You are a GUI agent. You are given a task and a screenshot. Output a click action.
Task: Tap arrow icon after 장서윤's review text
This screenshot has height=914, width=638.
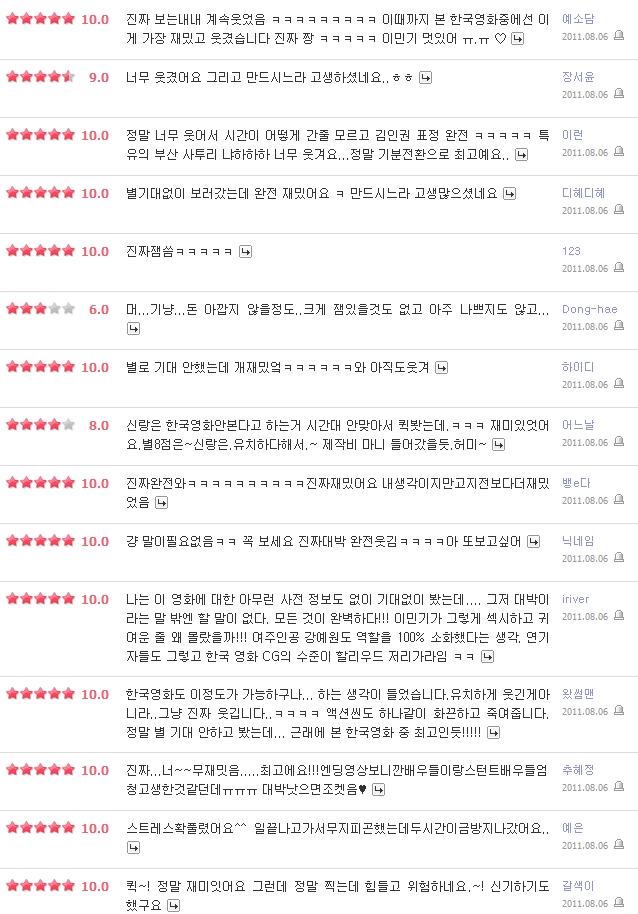coord(425,77)
